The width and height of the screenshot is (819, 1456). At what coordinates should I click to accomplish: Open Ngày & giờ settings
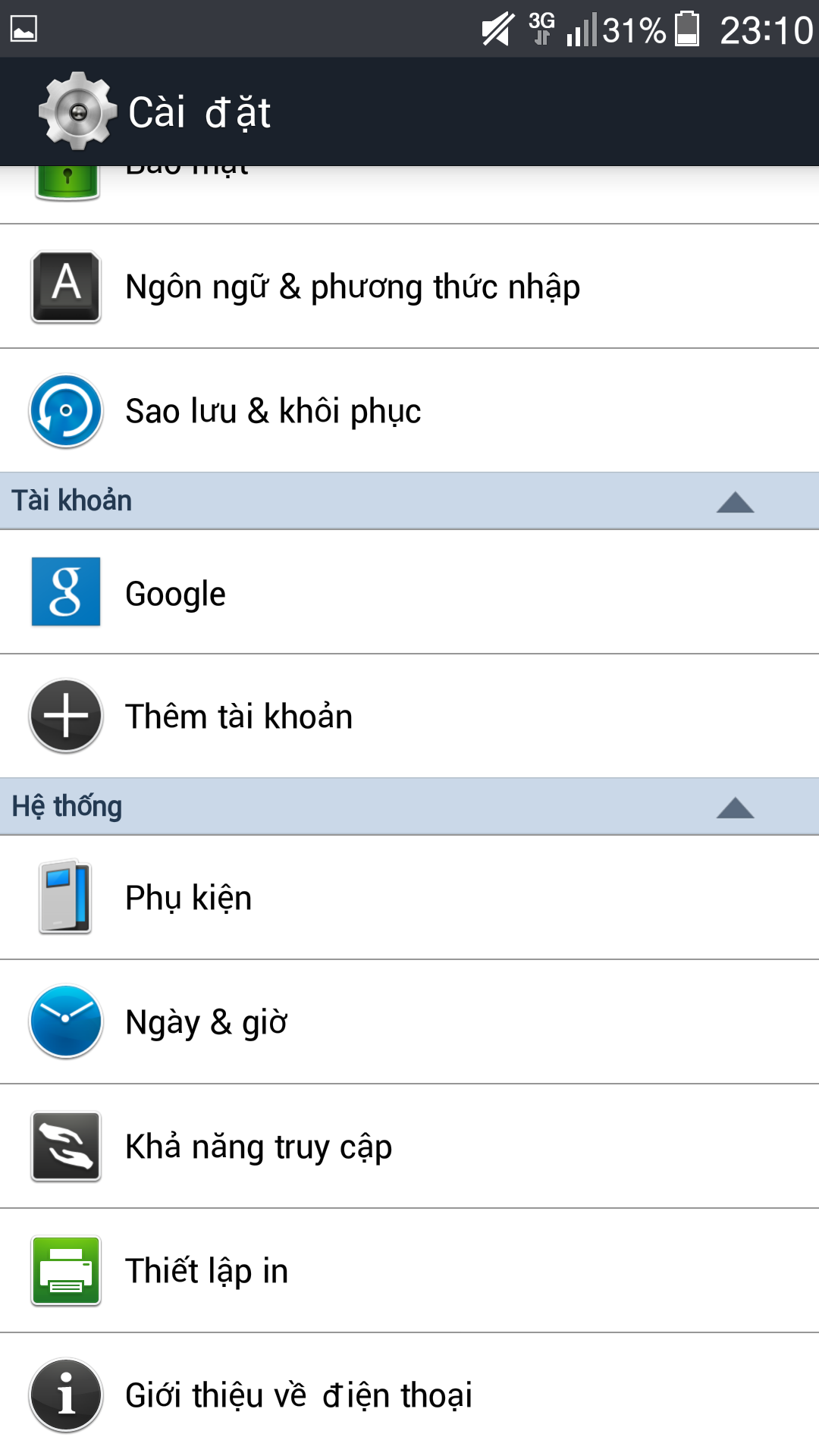[409, 1022]
